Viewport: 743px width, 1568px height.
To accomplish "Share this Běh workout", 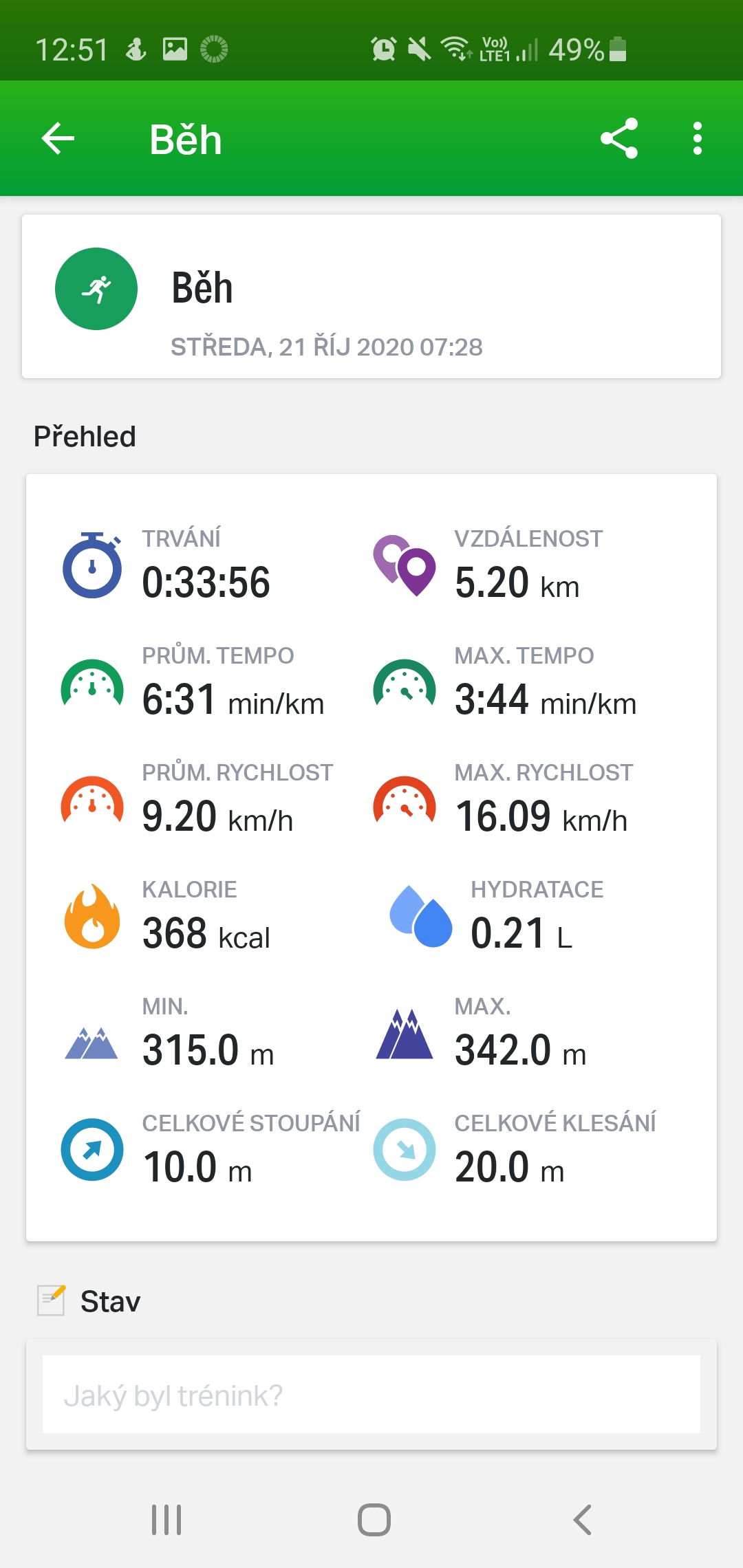I will coord(619,139).
